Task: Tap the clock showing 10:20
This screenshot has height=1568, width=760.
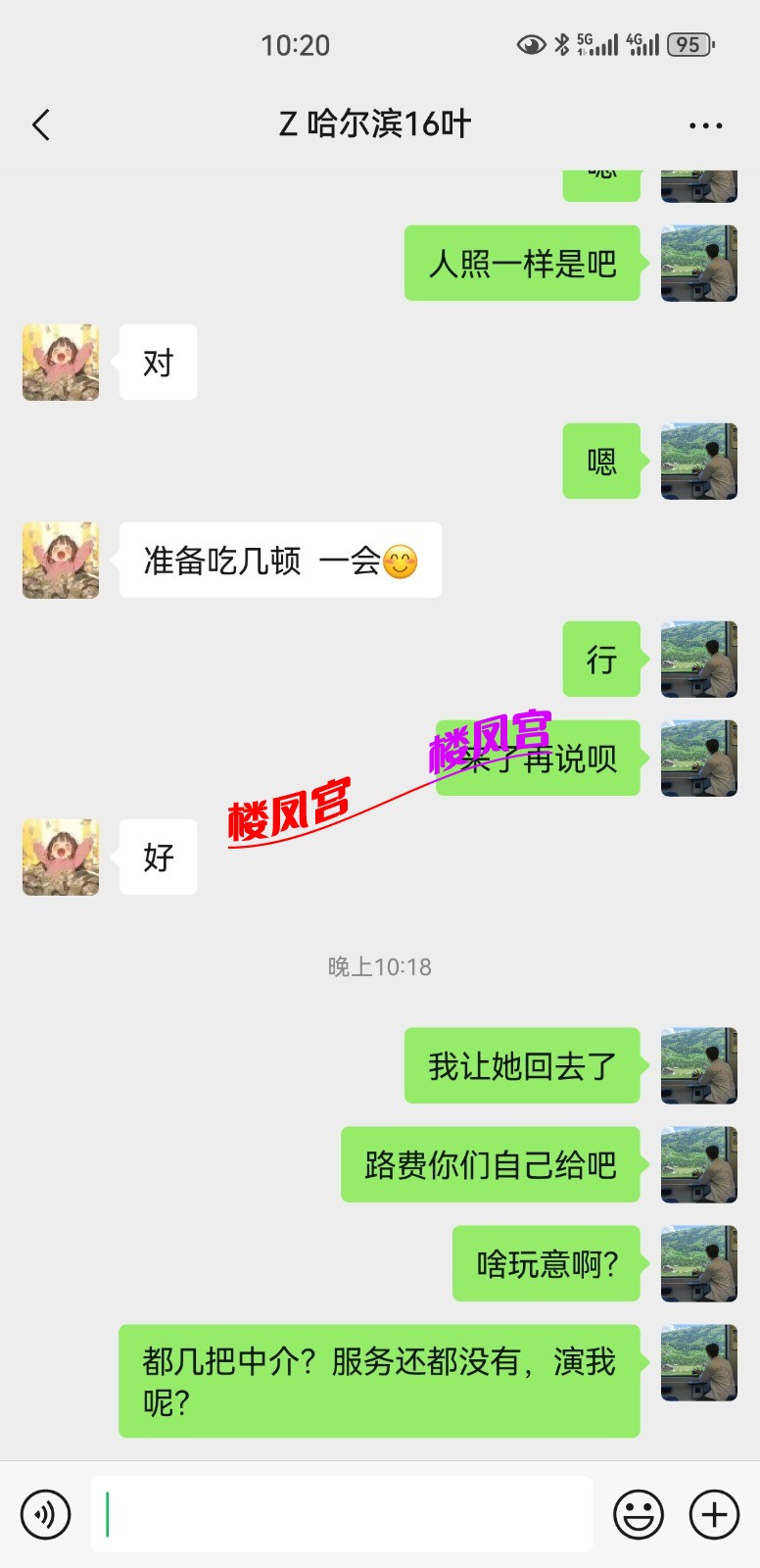Action: coord(296,44)
